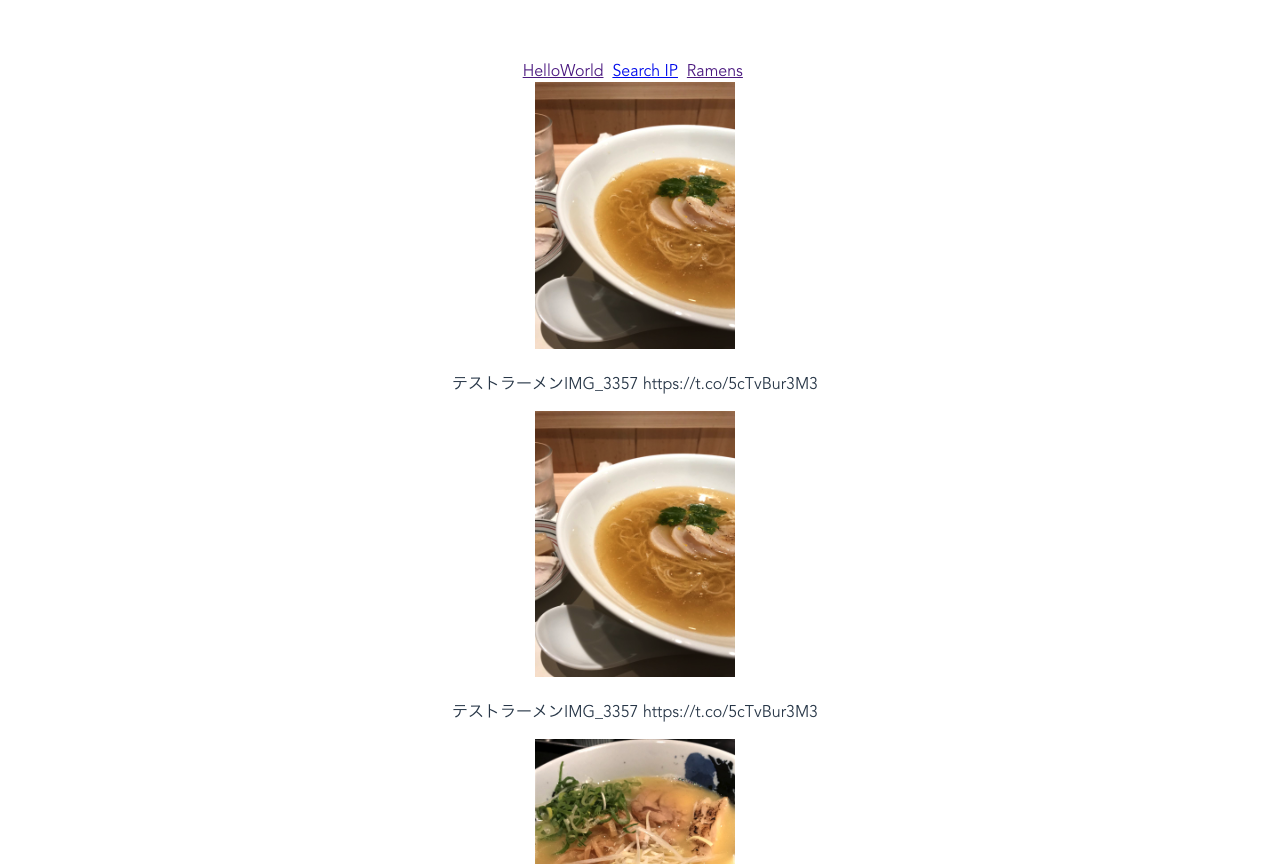Open the HelloWorld link
Viewport: 1273px width, 864px height.
(x=562, y=71)
